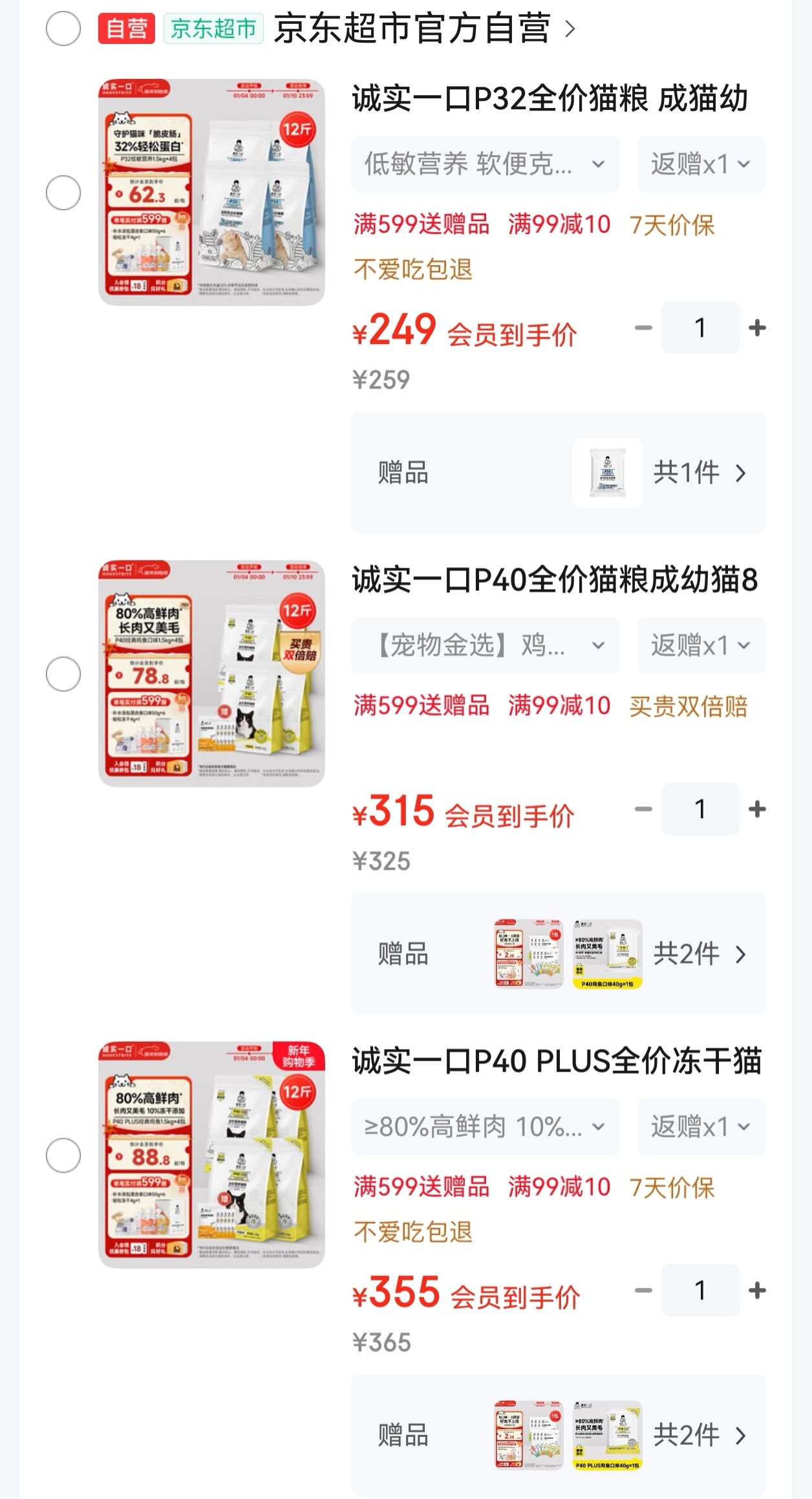Click the P32 gift item thumbnail
812x1499 pixels.
[x=608, y=473]
